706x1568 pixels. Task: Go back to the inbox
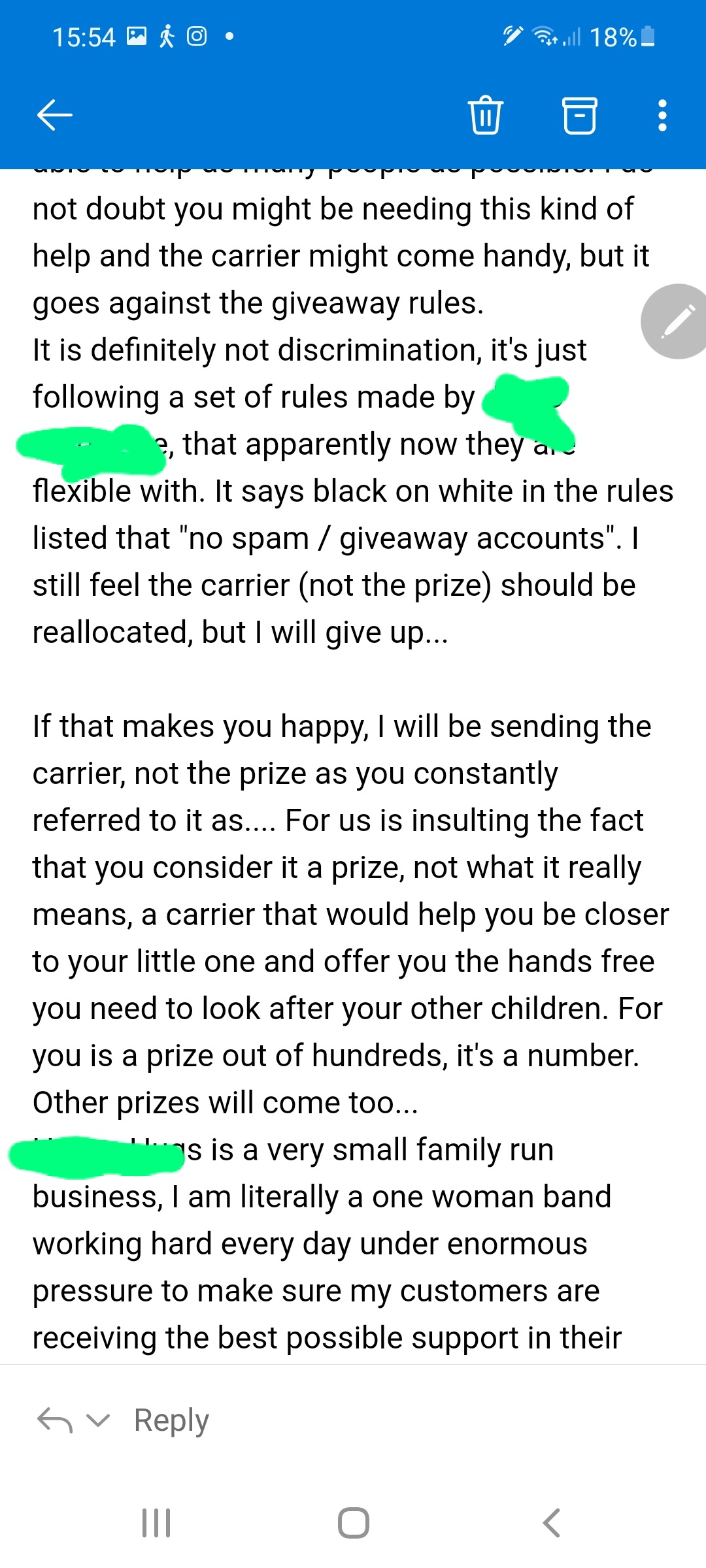tap(55, 116)
